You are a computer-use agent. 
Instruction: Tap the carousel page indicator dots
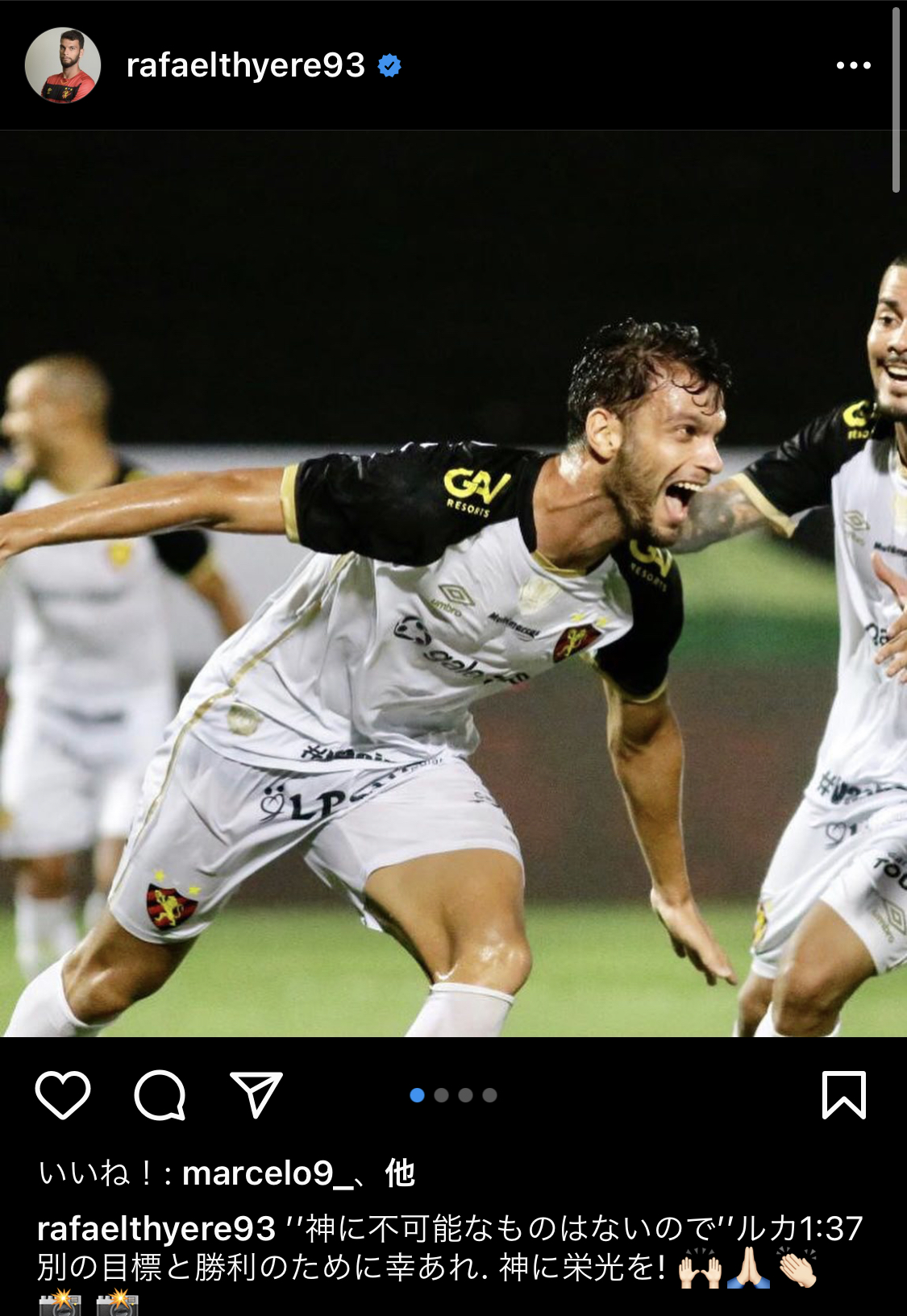[453, 1095]
